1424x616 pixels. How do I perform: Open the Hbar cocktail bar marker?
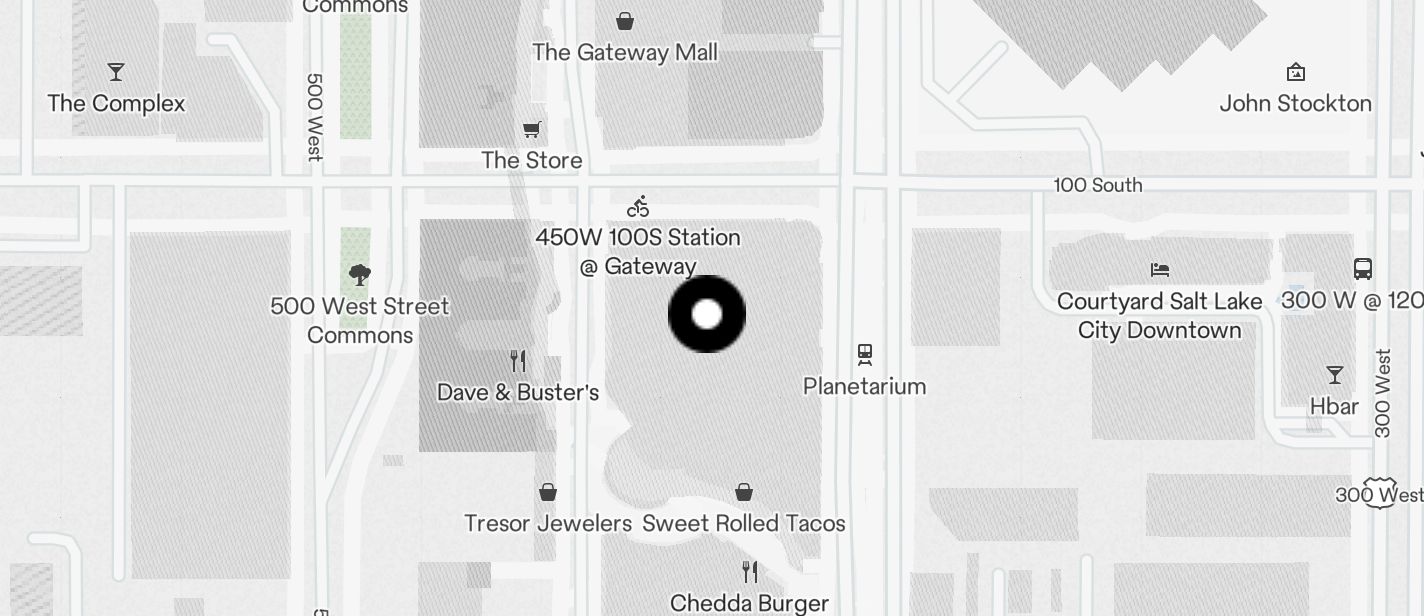pos(1335,375)
